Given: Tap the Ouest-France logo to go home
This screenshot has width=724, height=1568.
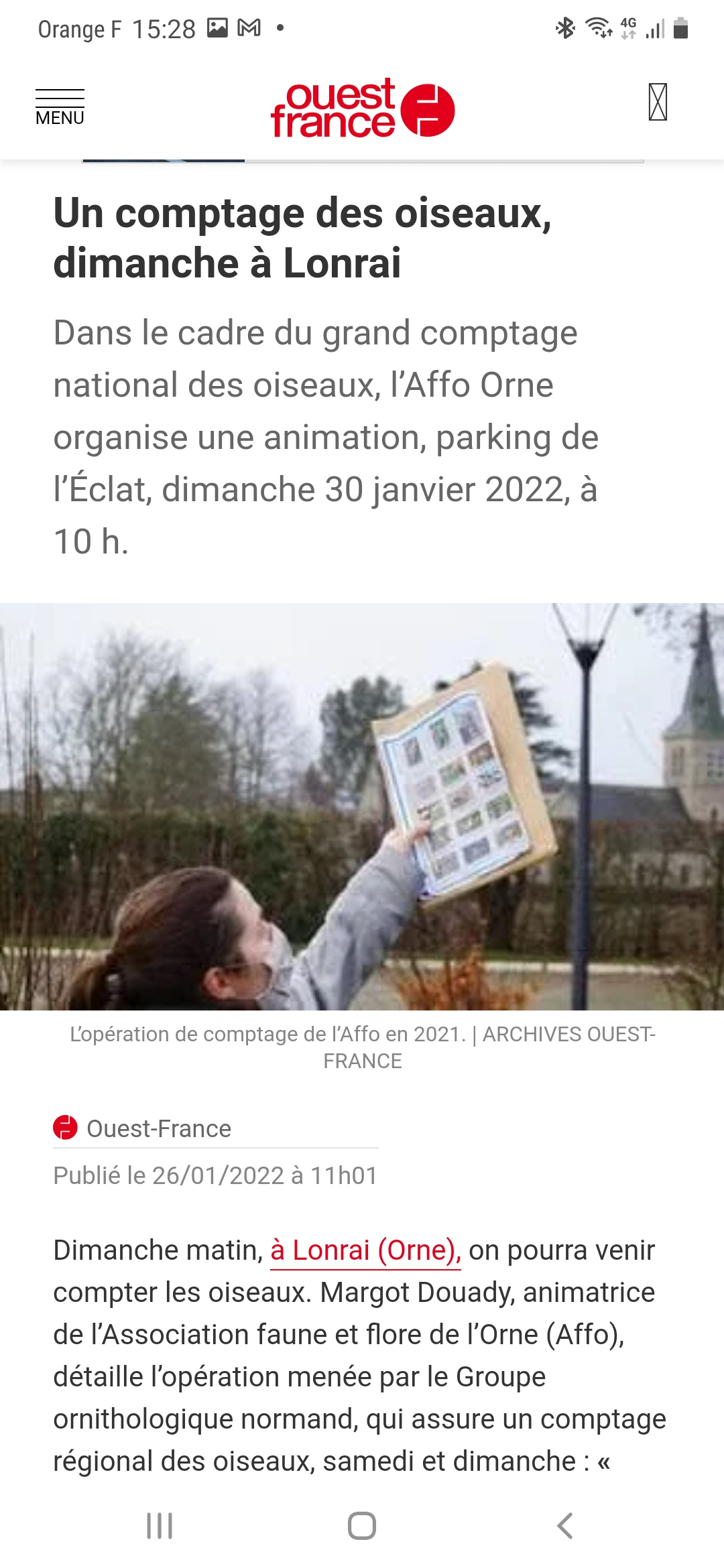Looking at the screenshot, I should tap(363, 108).
